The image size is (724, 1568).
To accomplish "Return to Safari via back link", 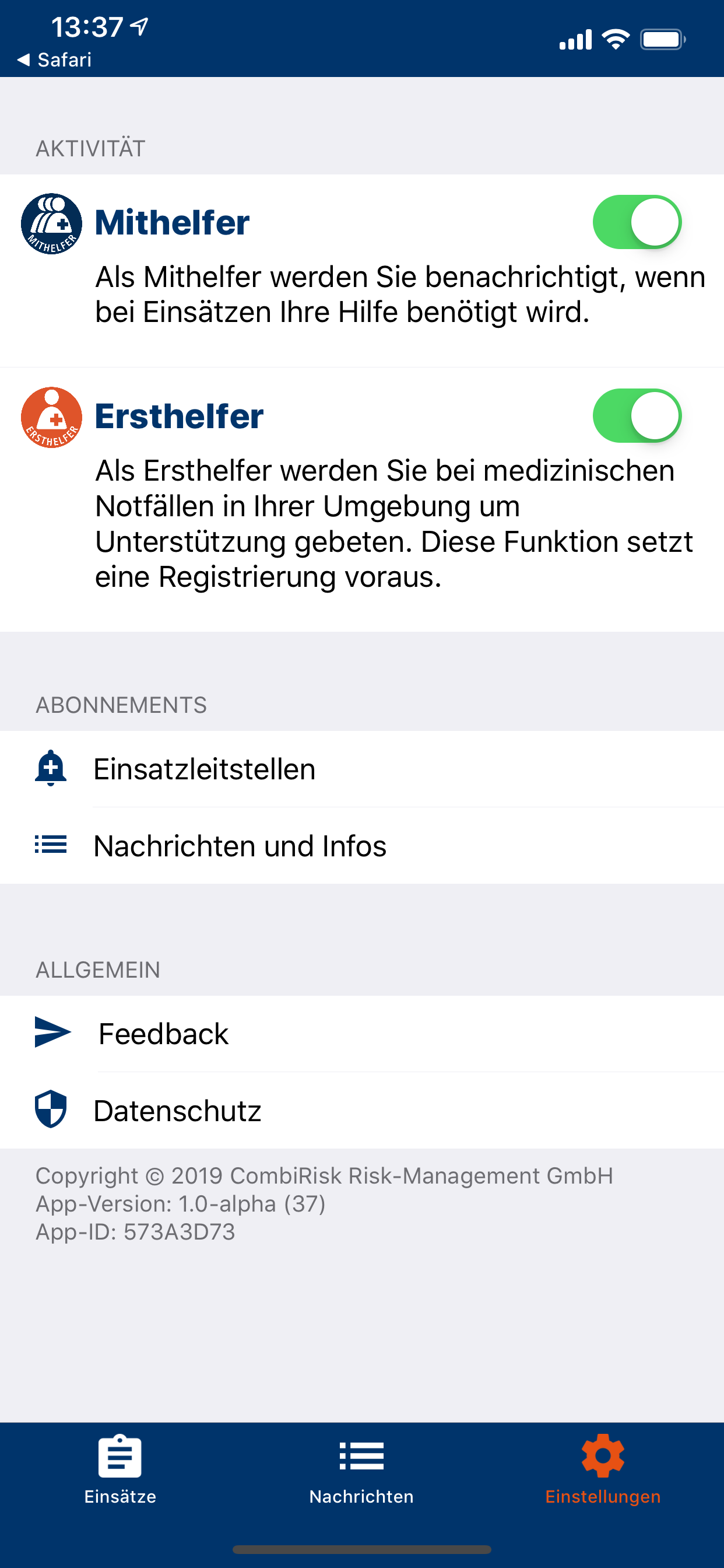I will [55, 60].
